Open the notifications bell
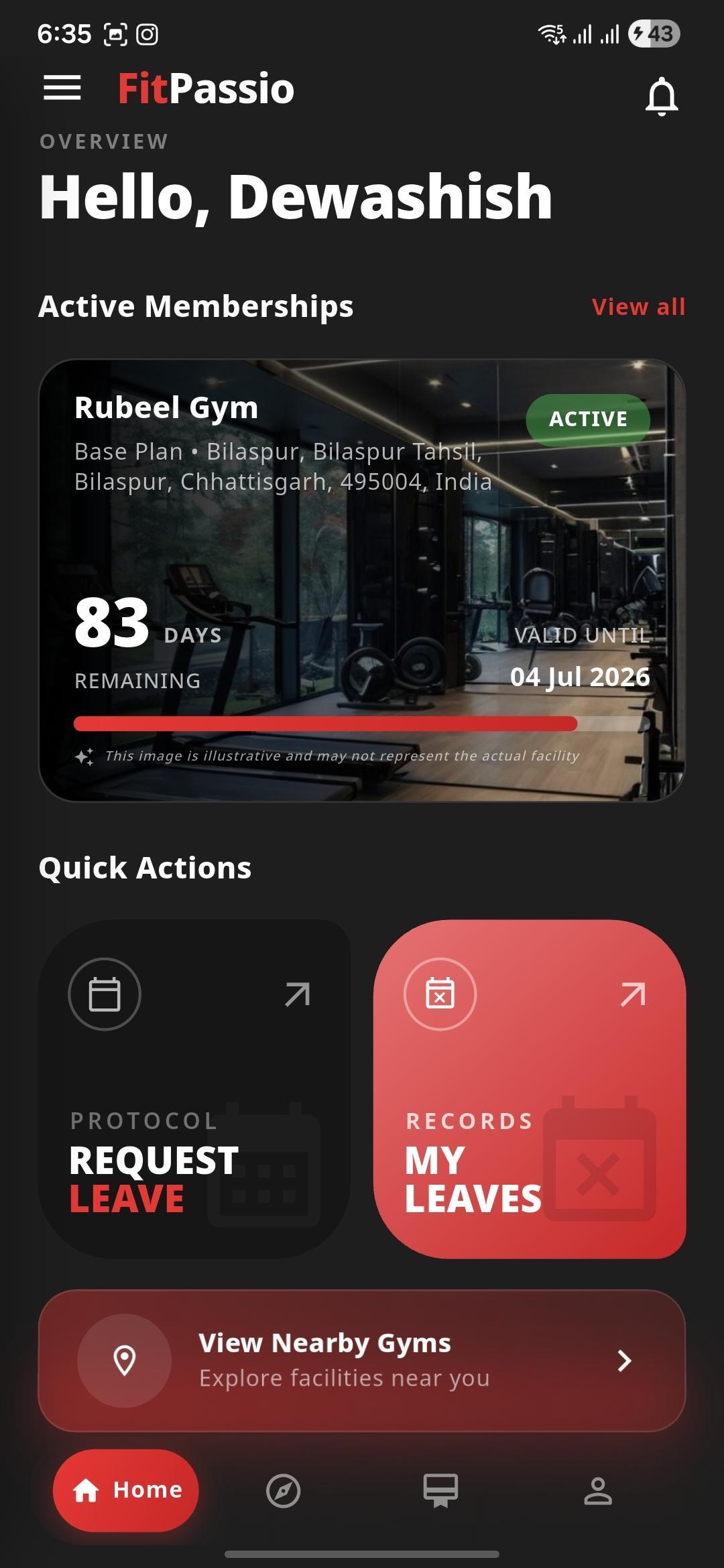The image size is (724, 1568). [x=661, y=96]
